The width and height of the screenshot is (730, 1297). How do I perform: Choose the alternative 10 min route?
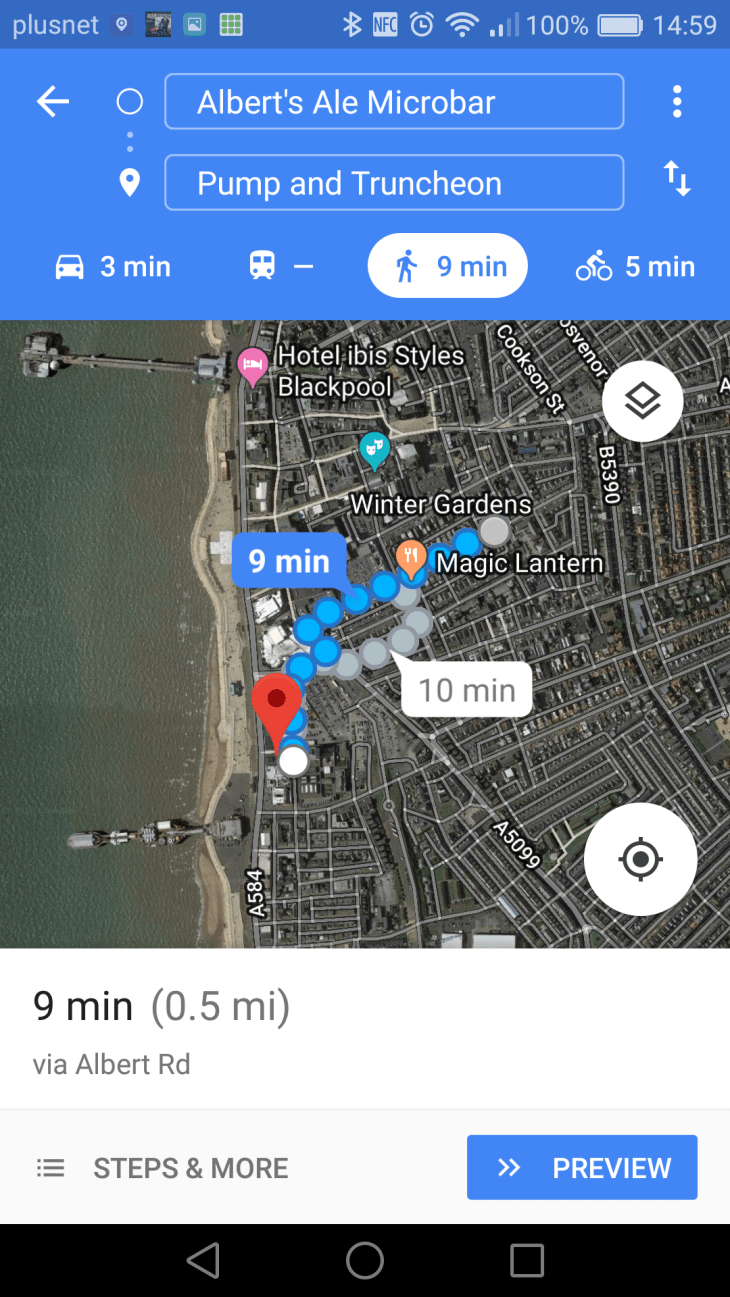click(466, 690)
